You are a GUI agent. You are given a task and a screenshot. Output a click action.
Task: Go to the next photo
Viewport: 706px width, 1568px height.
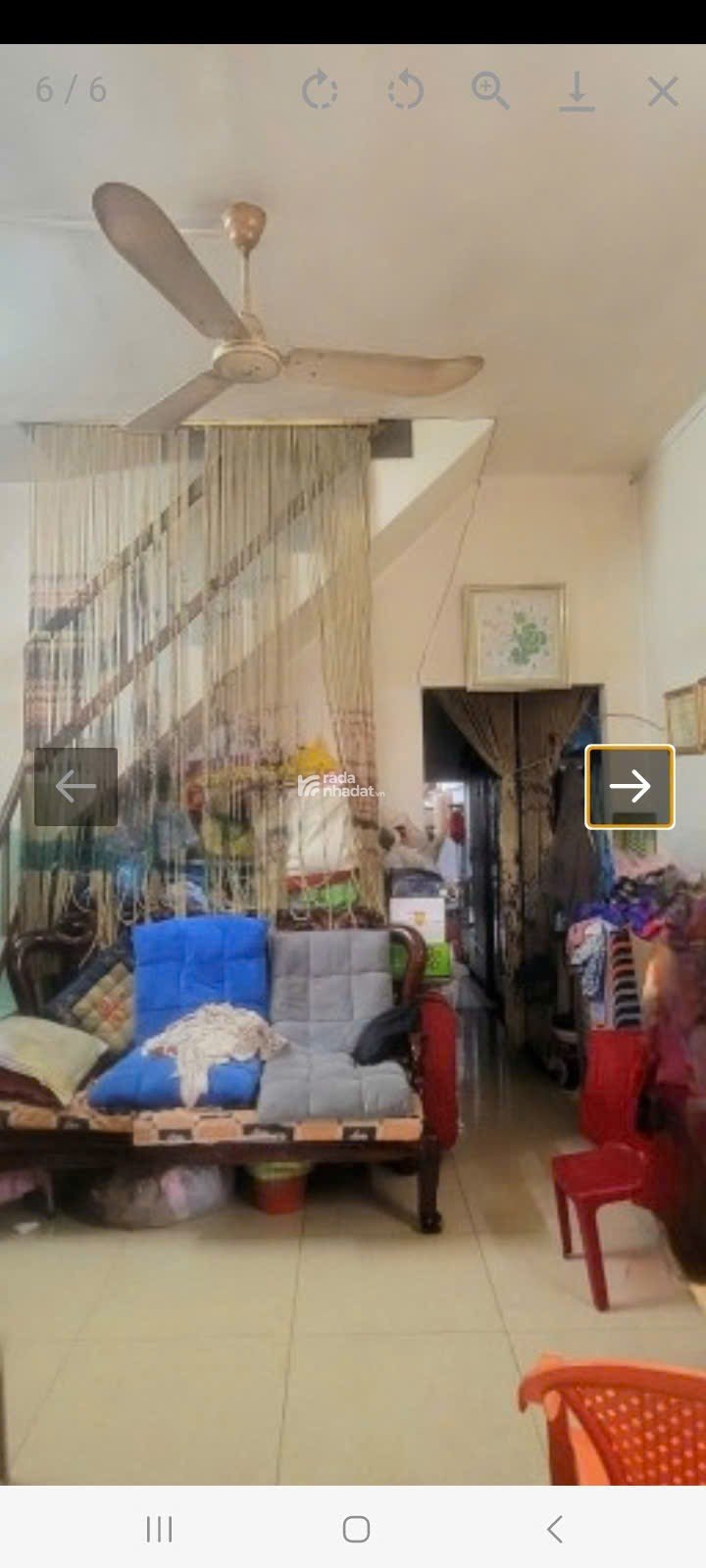coord(630,786)
